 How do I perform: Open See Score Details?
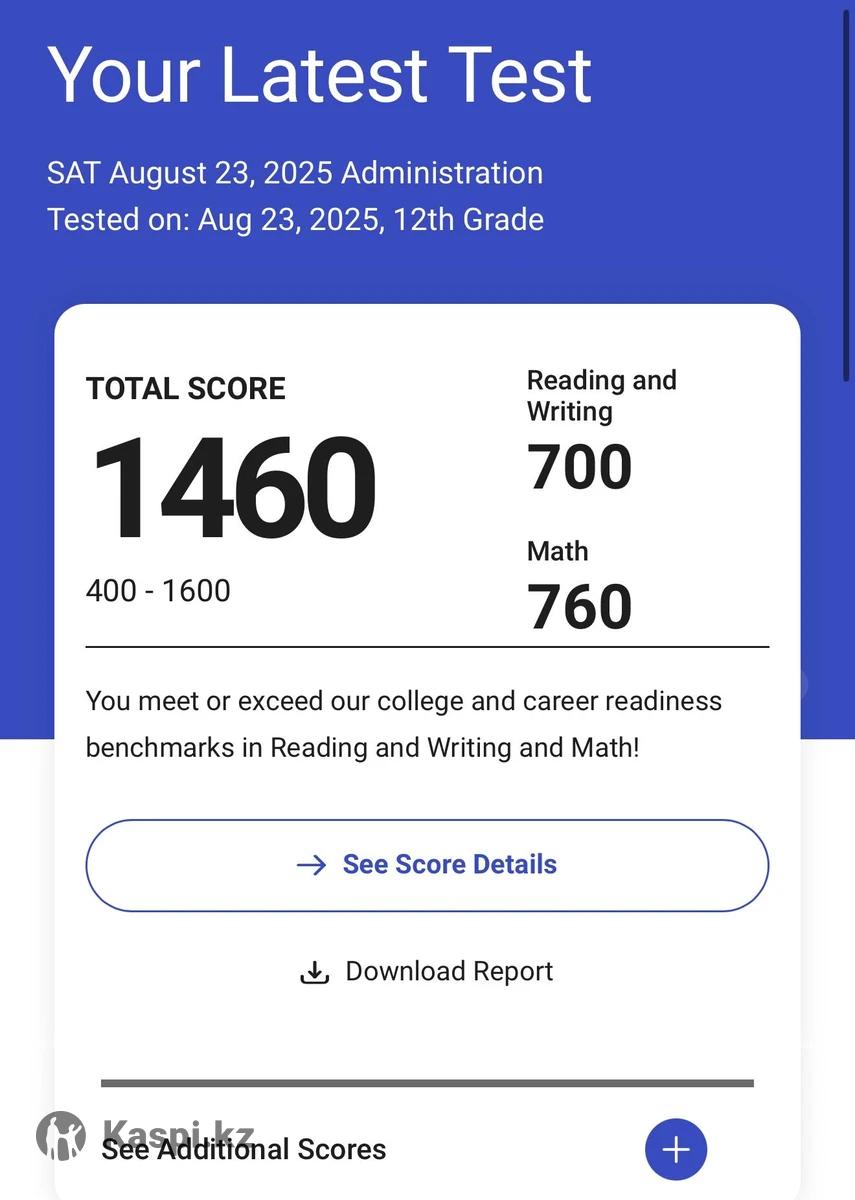pos(427,865)
